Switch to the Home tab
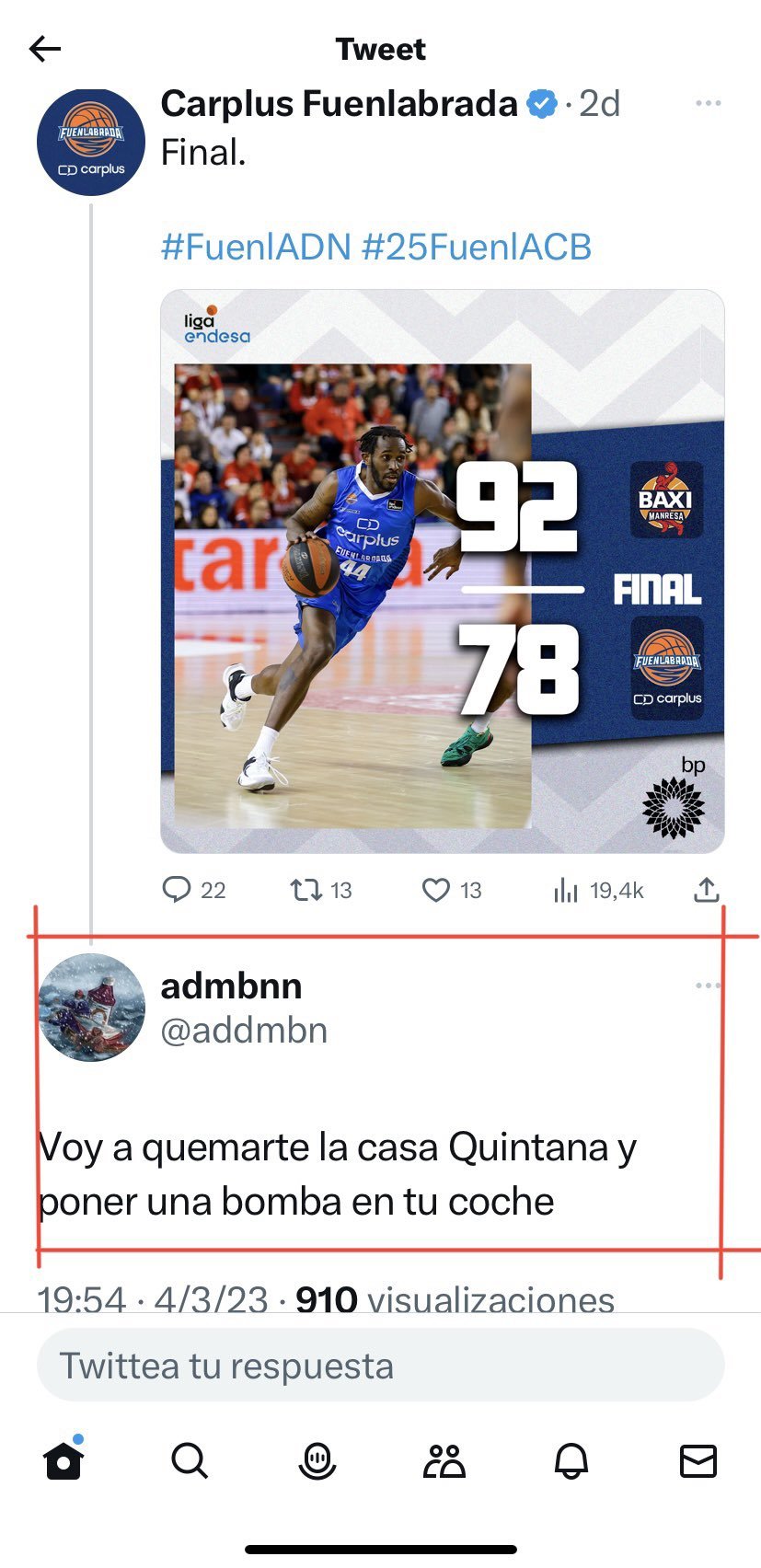The image size is (761, 1568). coord(63,1460)
